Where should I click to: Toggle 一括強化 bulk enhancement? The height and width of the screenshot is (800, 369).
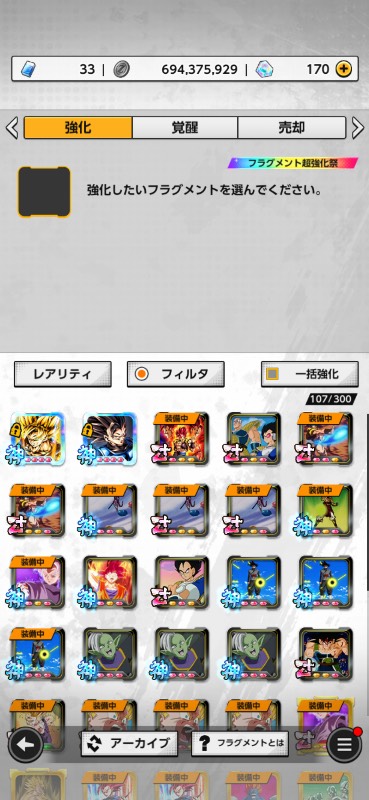coord(309,374)
